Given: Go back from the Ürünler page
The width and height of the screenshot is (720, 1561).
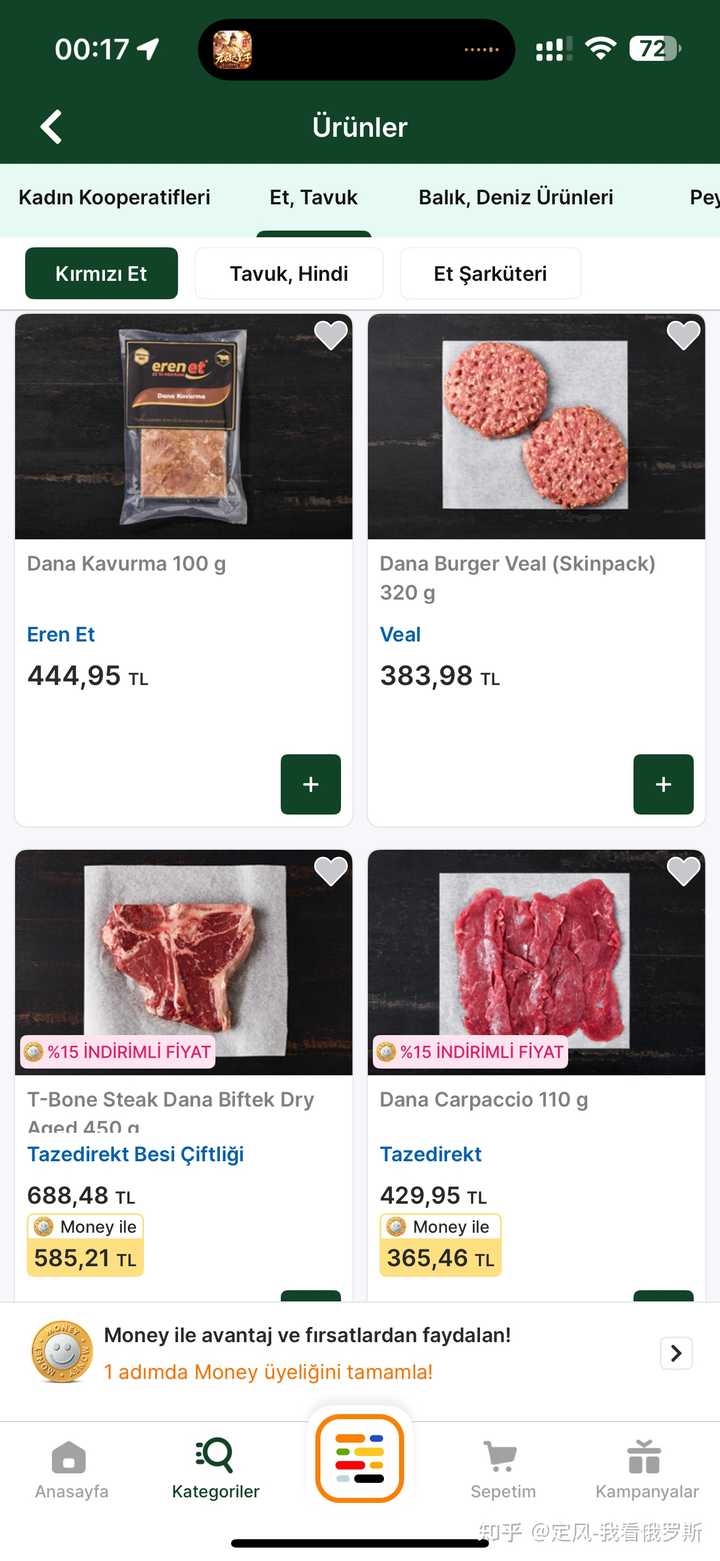Looking at the screenshot, I should (51, 127).
